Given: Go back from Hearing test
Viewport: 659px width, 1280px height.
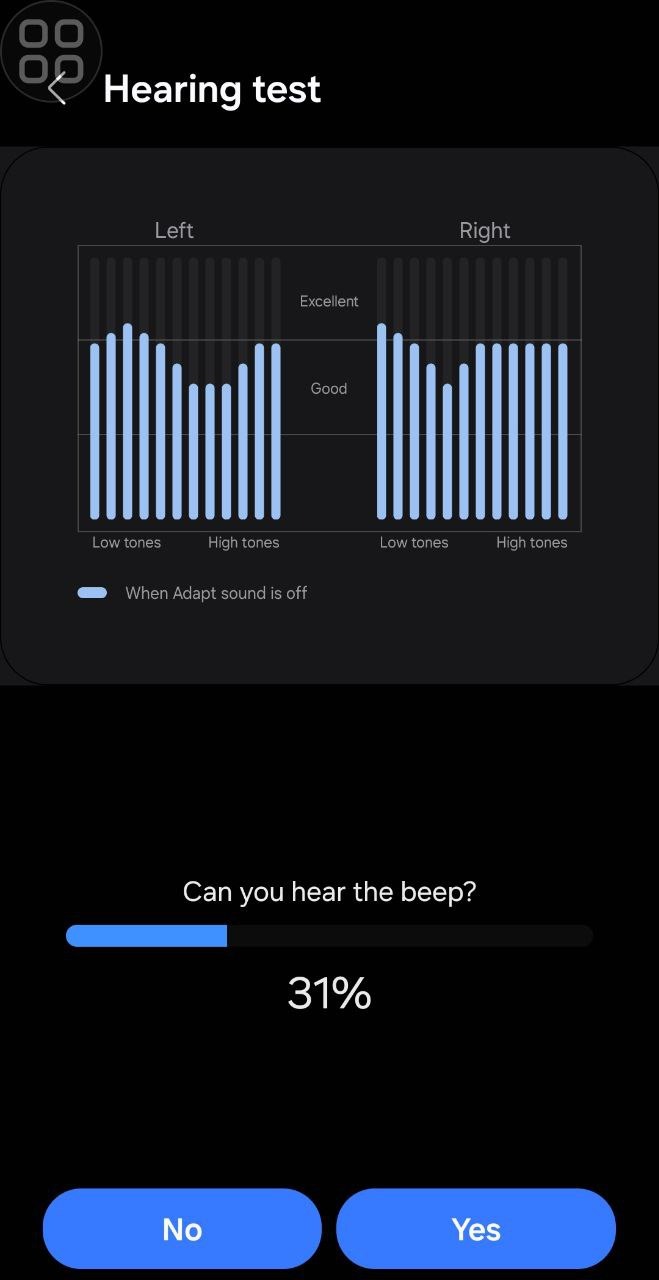Looking at the screenshot, I should click(x=58, y=91).
